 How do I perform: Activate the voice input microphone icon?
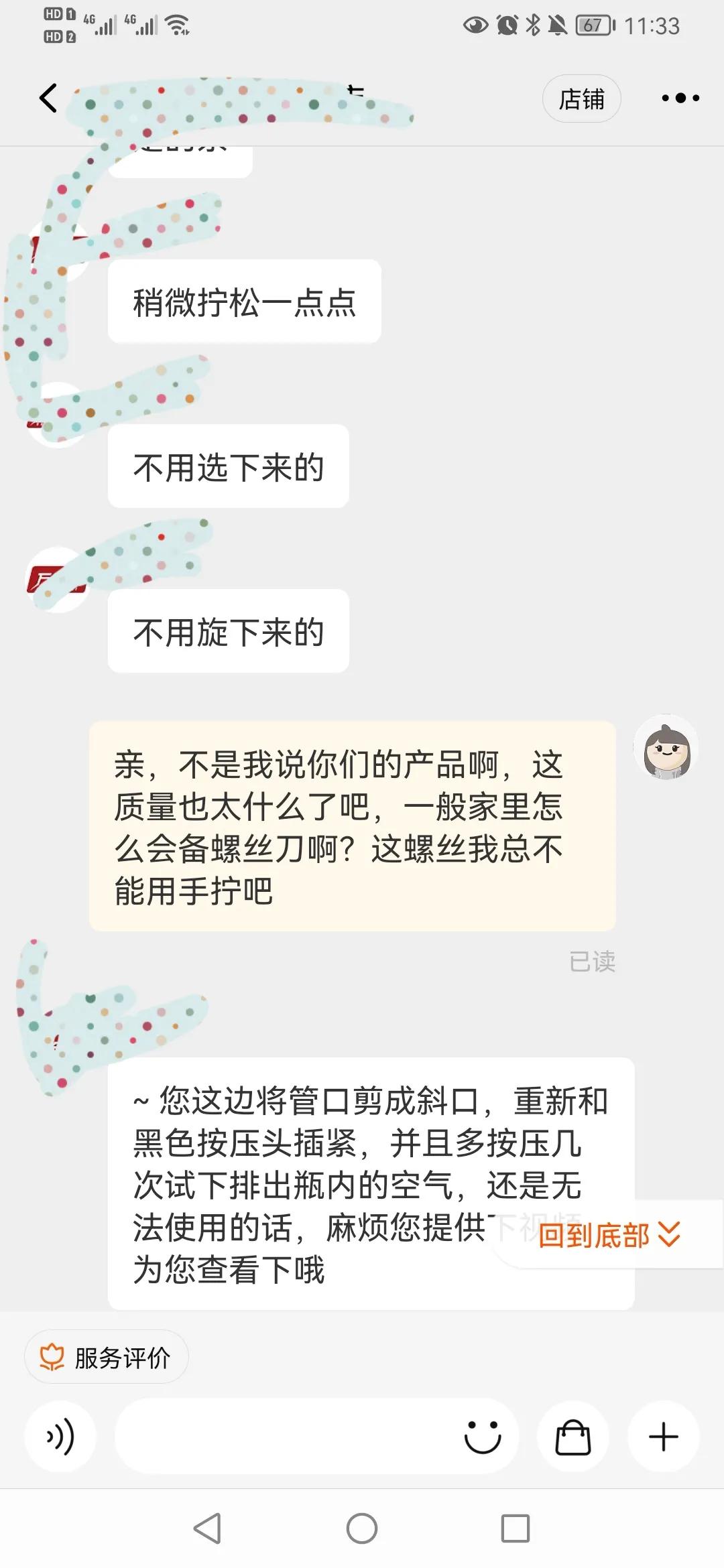coord(60,1438)
